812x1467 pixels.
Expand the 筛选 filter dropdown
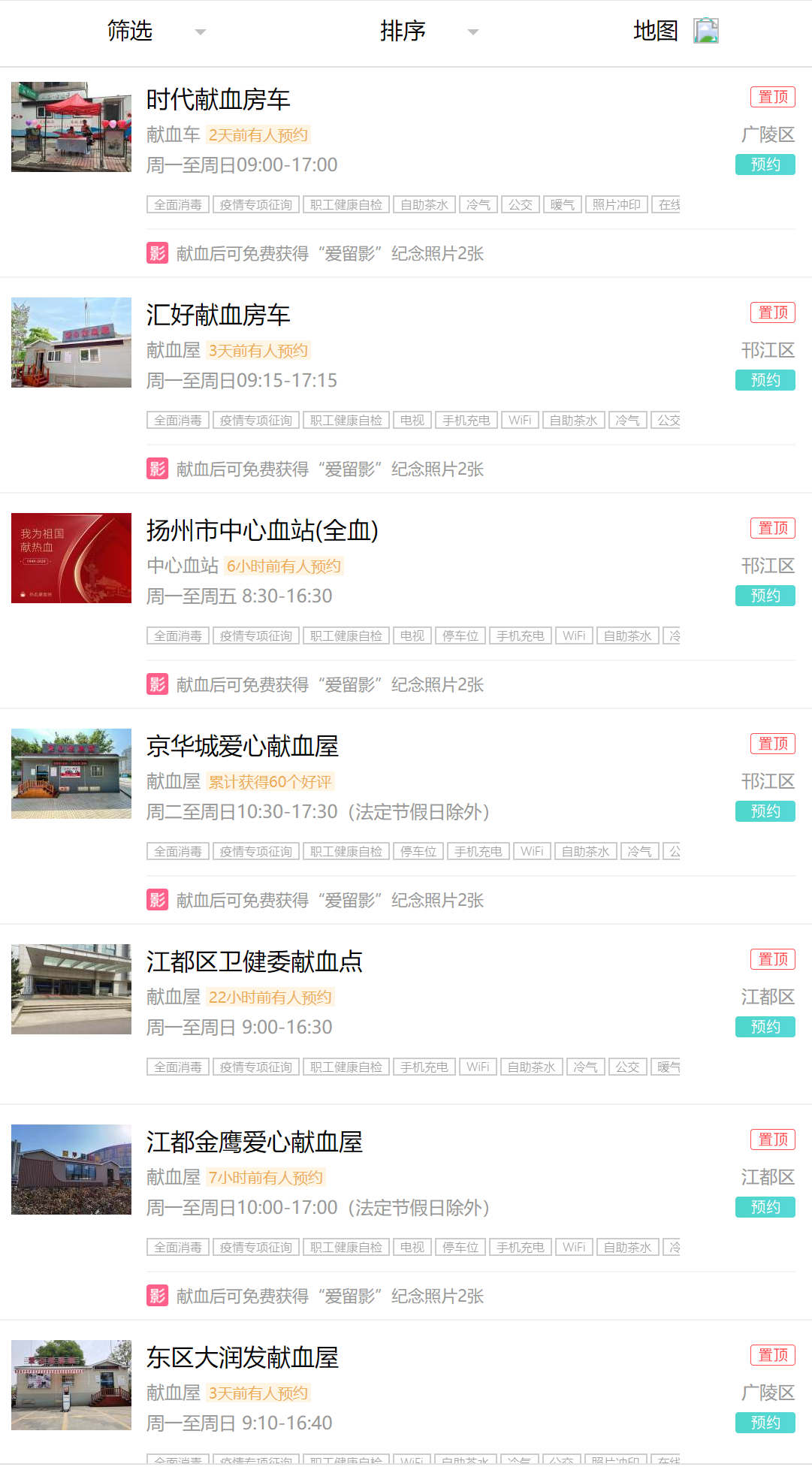[x=154, y=31]
